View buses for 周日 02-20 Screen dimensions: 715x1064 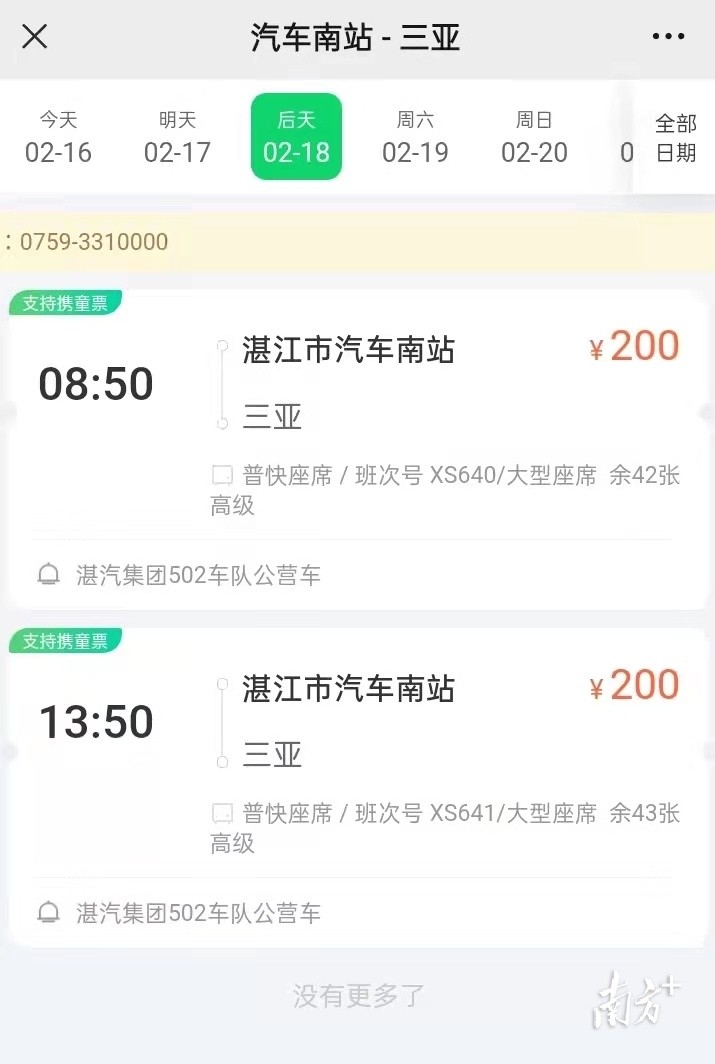pos(534,137)
